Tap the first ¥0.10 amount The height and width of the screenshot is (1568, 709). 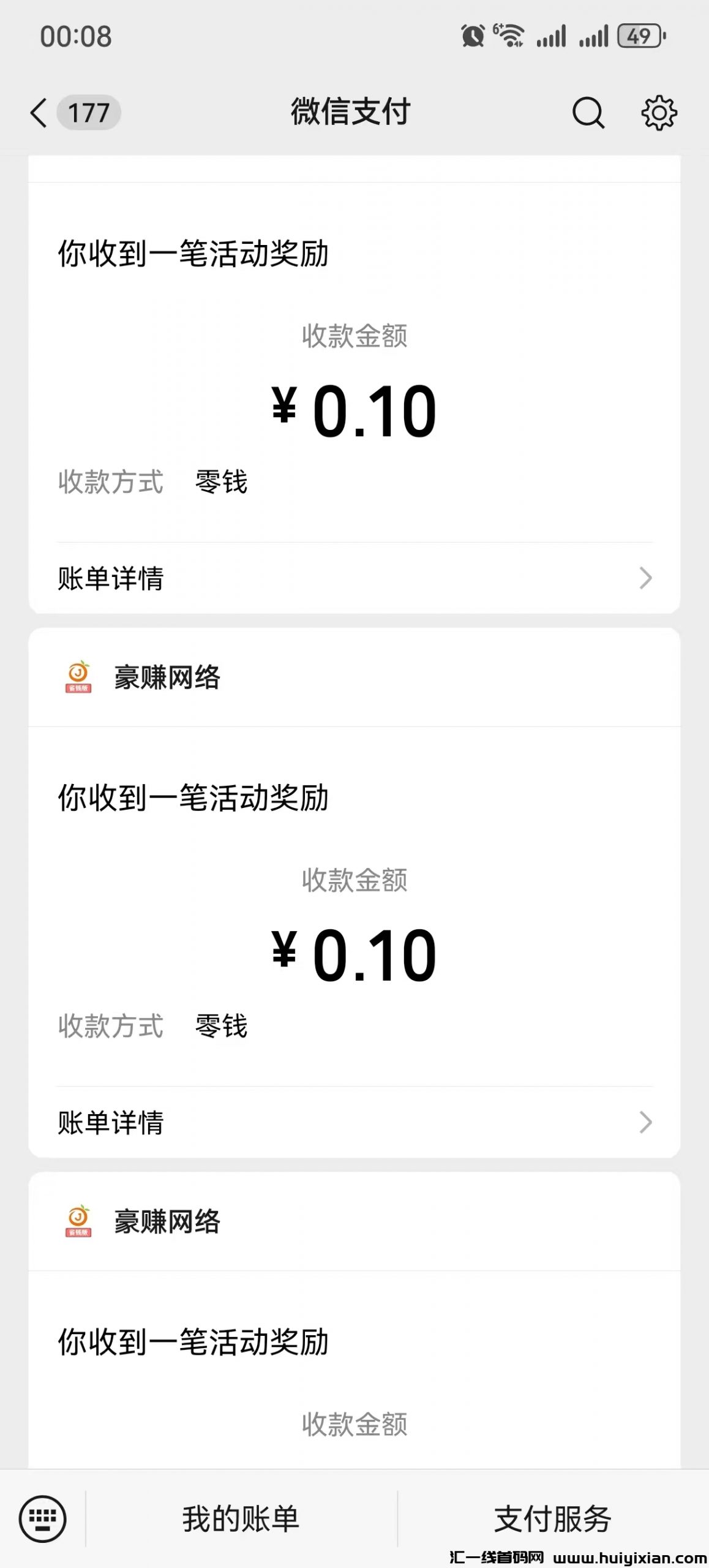pyautogui.click(x=354, y=412)
